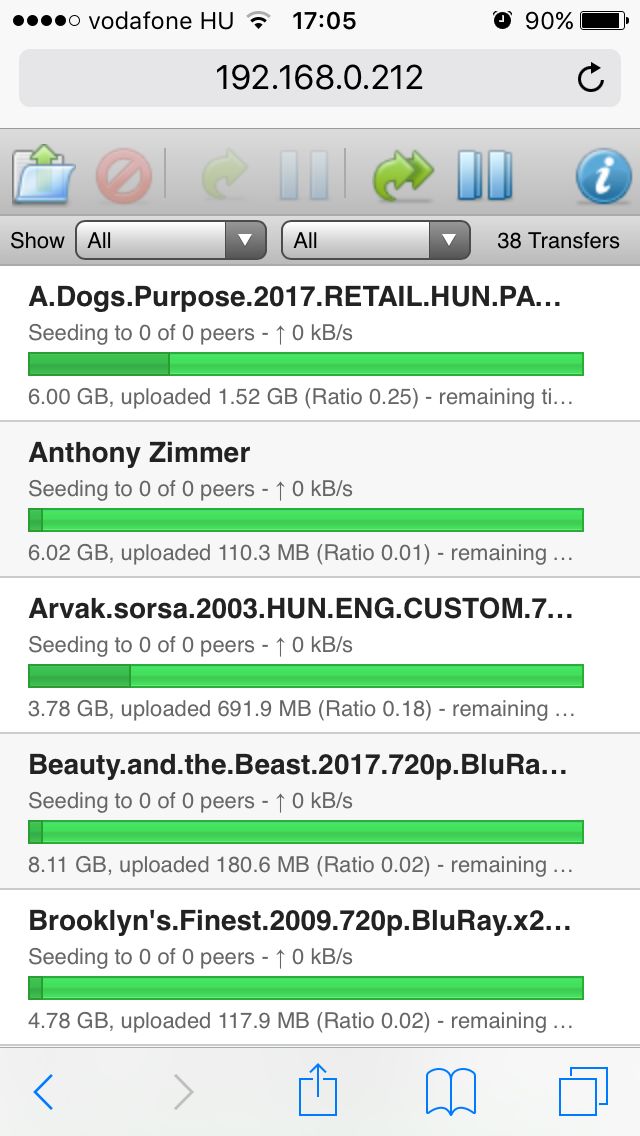Expand the first Show filter dropdown

pyautogui.click(x=171, y=241)
